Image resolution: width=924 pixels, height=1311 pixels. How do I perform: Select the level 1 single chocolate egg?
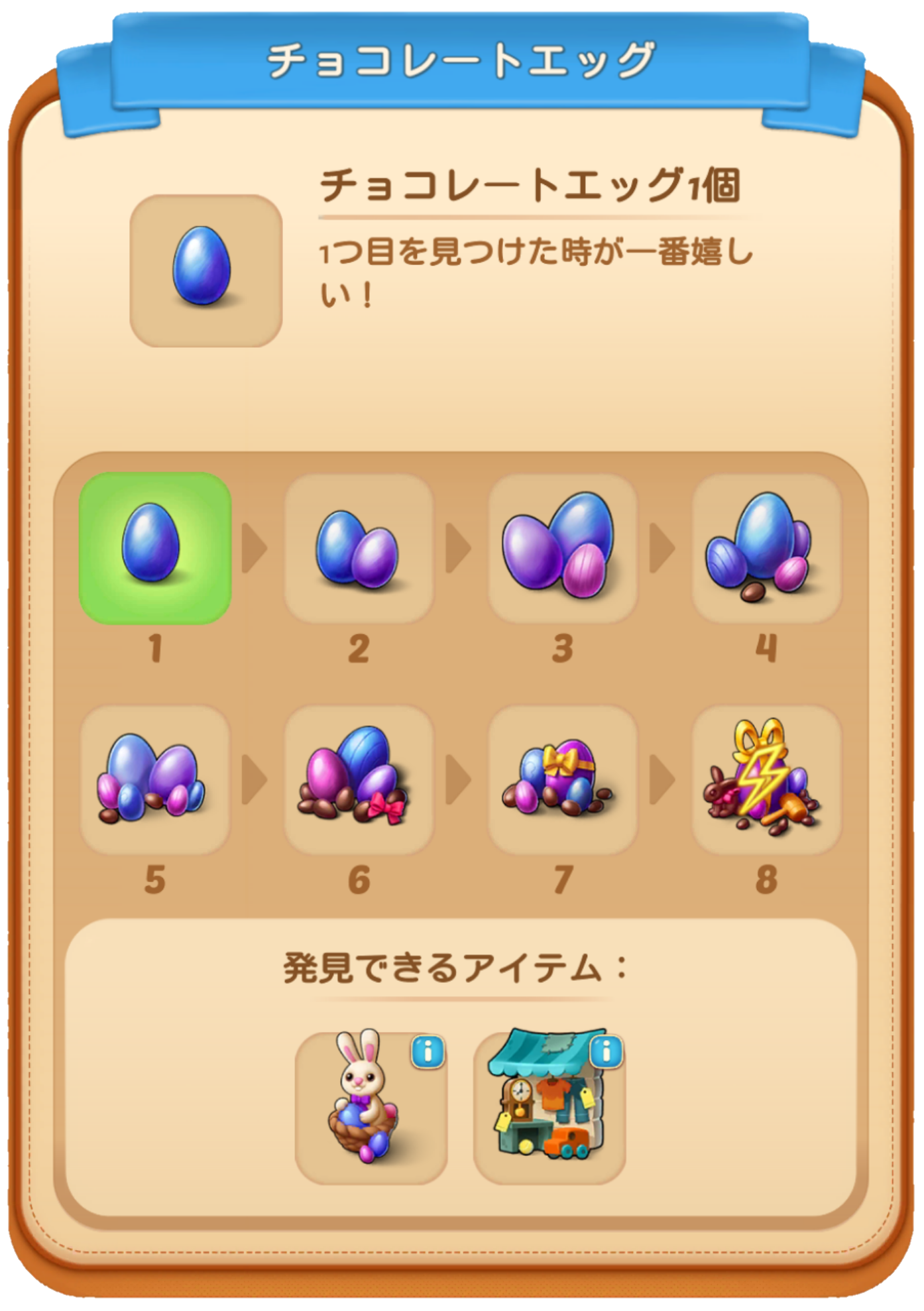point(155,548)
